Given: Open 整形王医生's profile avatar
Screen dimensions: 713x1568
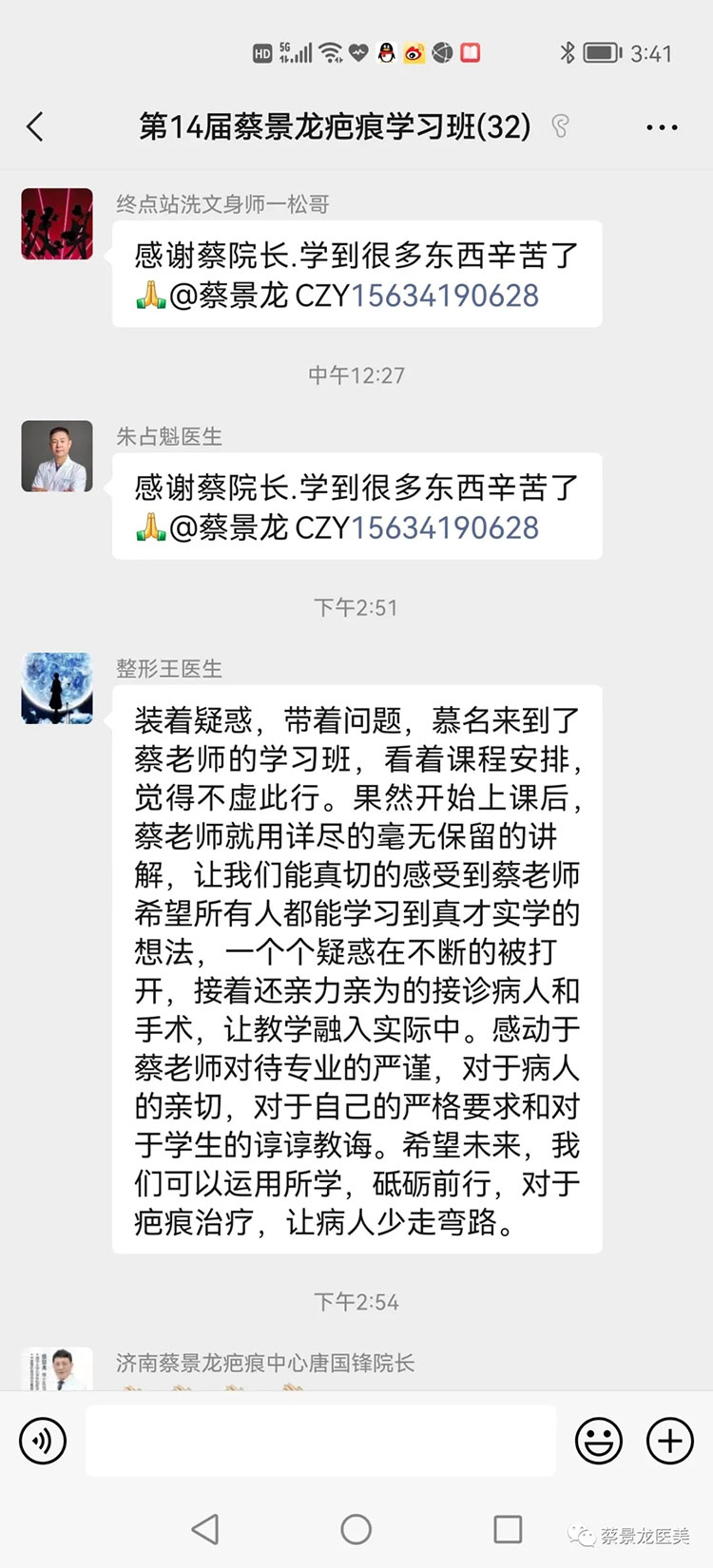Looking at the screenshot, I should coord(57,688).
